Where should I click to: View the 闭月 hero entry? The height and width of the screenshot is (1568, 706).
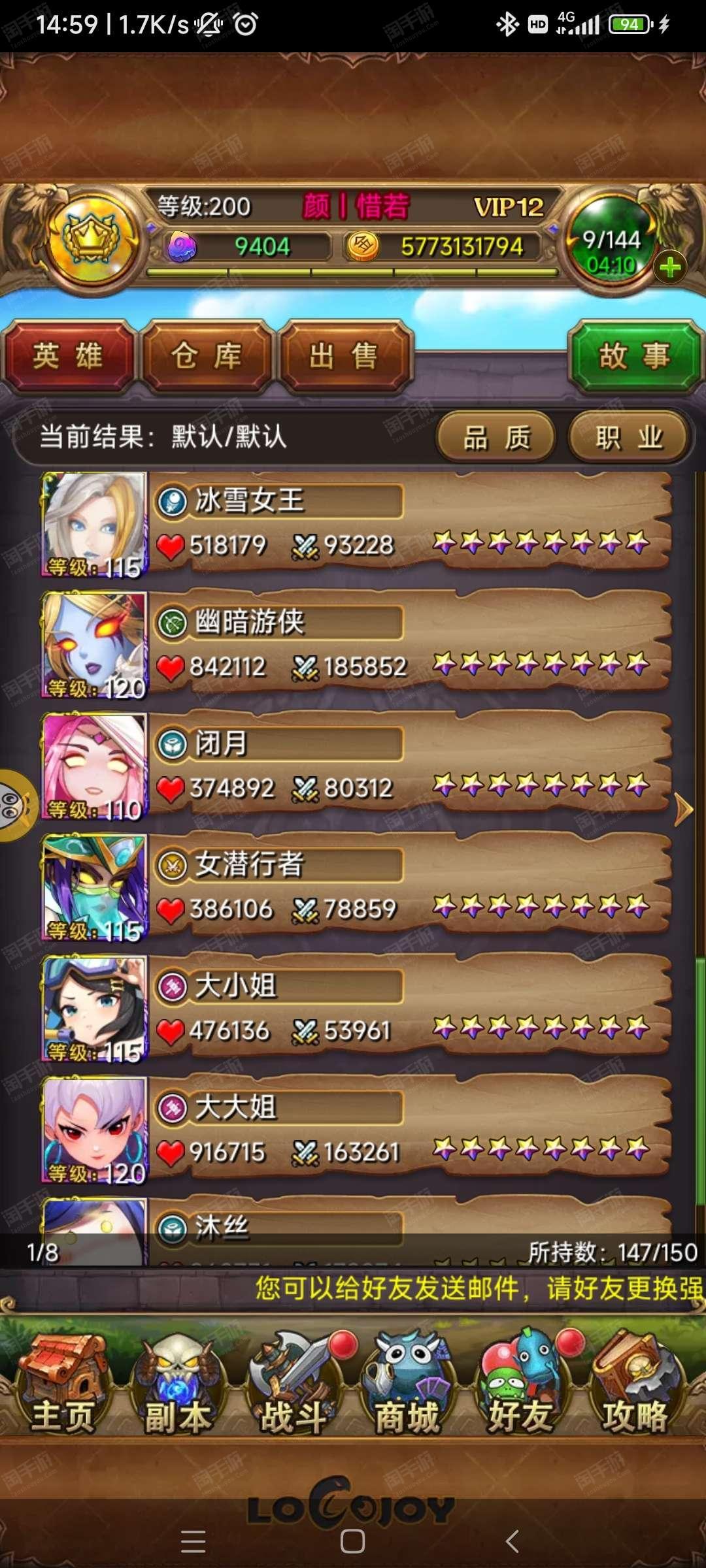coord(356,768)
